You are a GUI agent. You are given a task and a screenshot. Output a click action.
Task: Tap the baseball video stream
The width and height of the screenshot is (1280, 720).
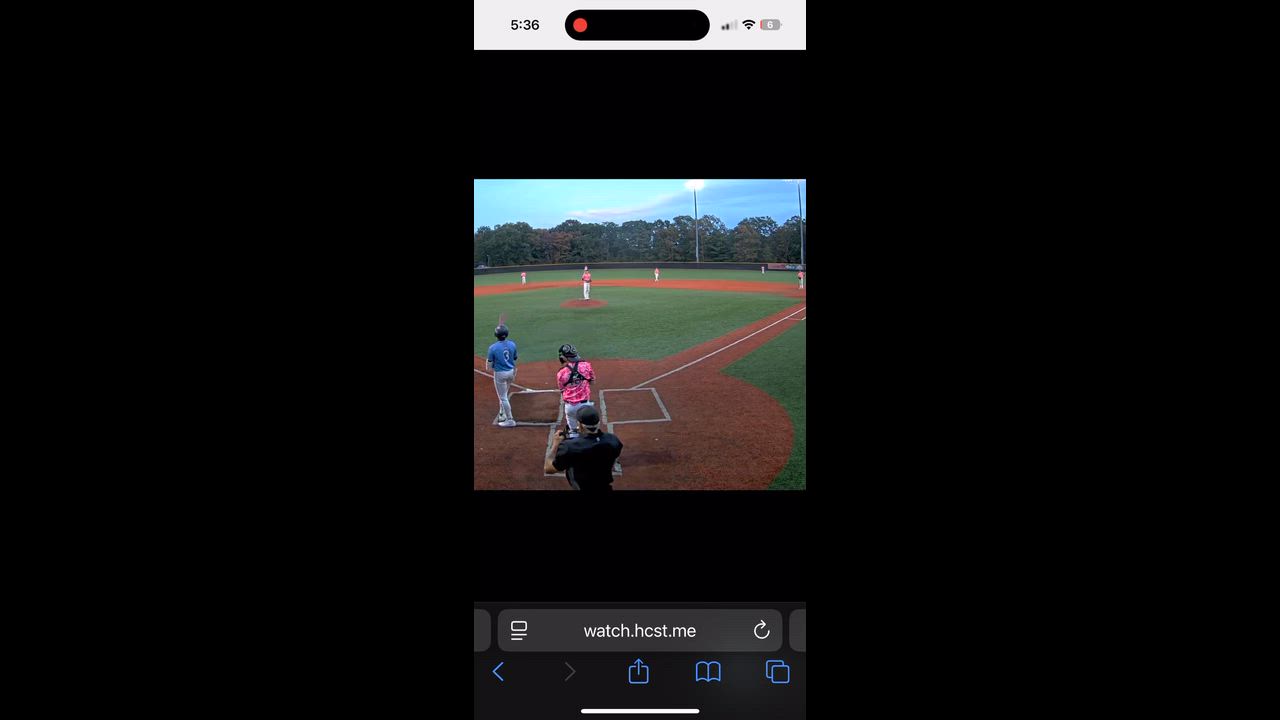pos(640,335)
